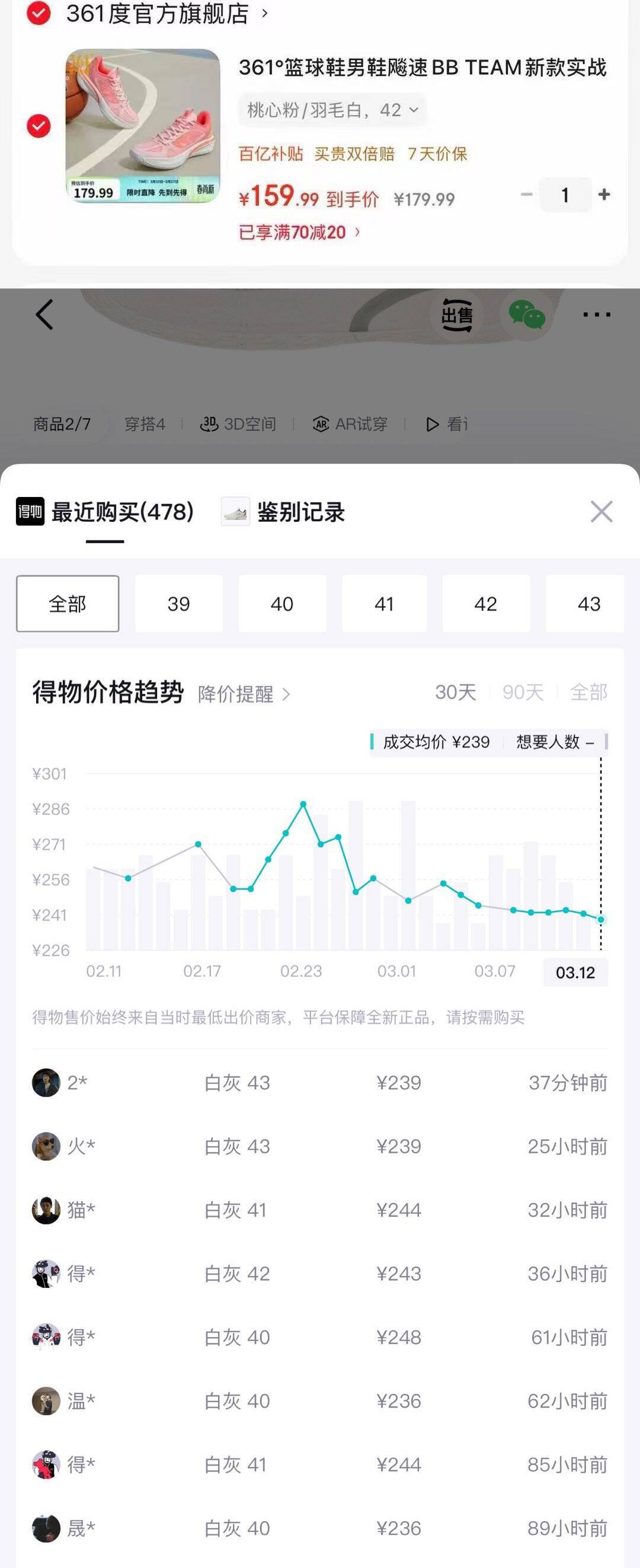The width and height of the screenshot is (640, 1568).
Task: Show the 90天 price trend
Action: 523,692
